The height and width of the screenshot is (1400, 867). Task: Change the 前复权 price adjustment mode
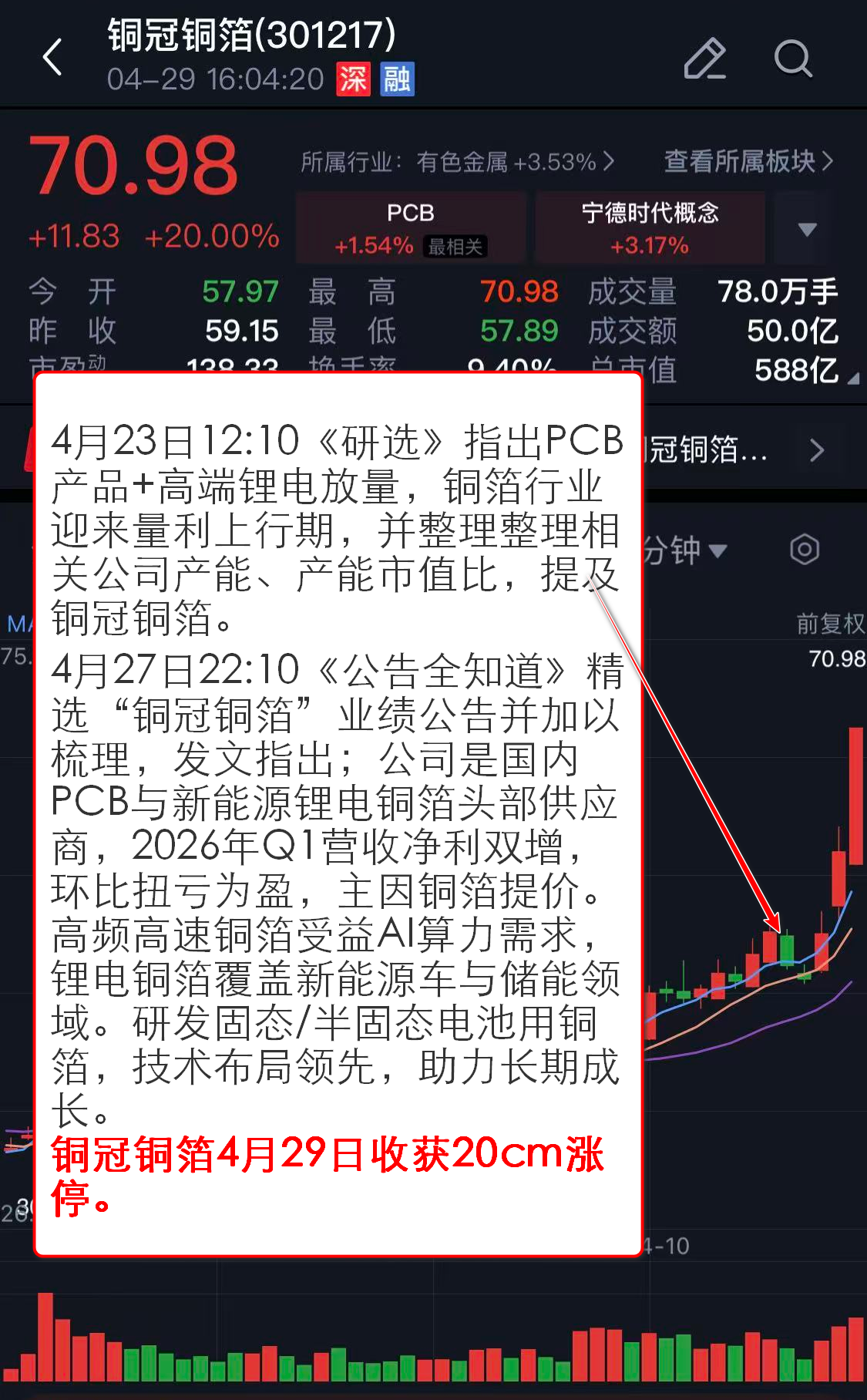830,623
